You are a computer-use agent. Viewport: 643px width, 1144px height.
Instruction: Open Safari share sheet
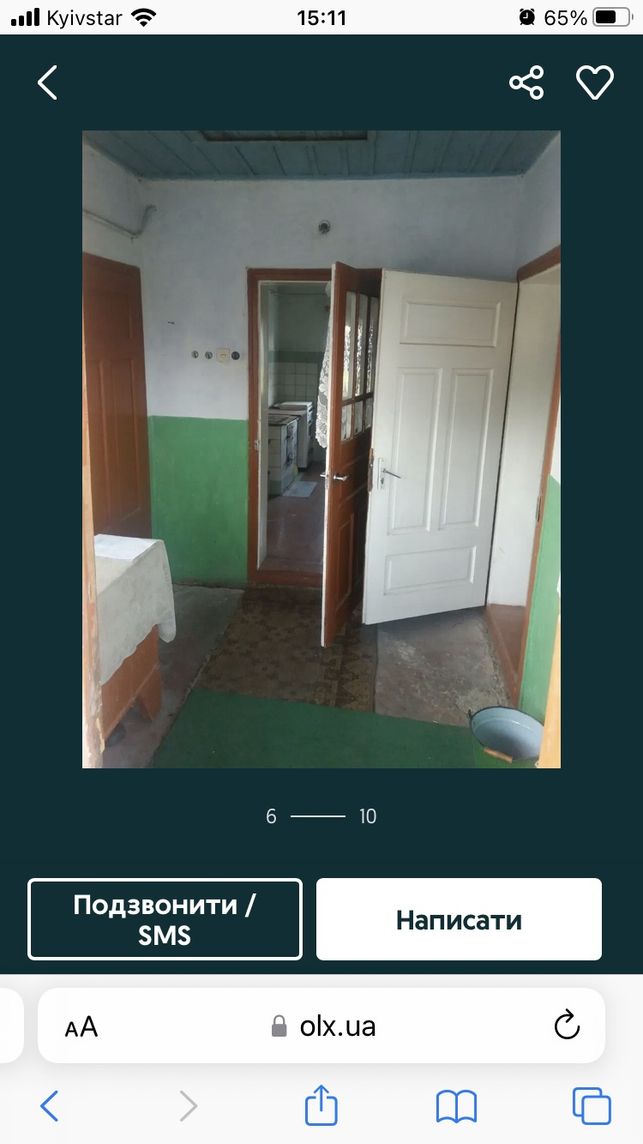pos(321,1105)
